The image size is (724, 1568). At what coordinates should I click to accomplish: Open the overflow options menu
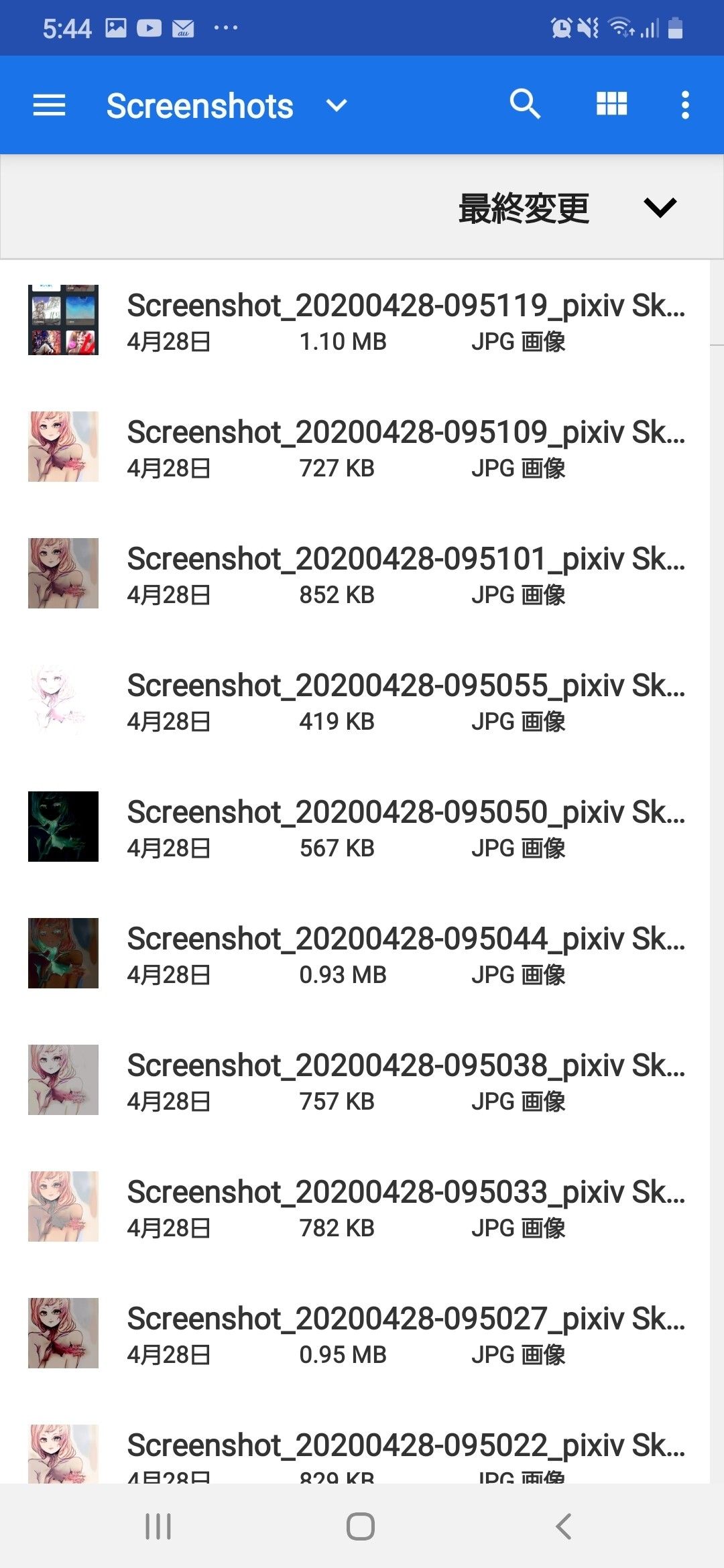point(684,105)
